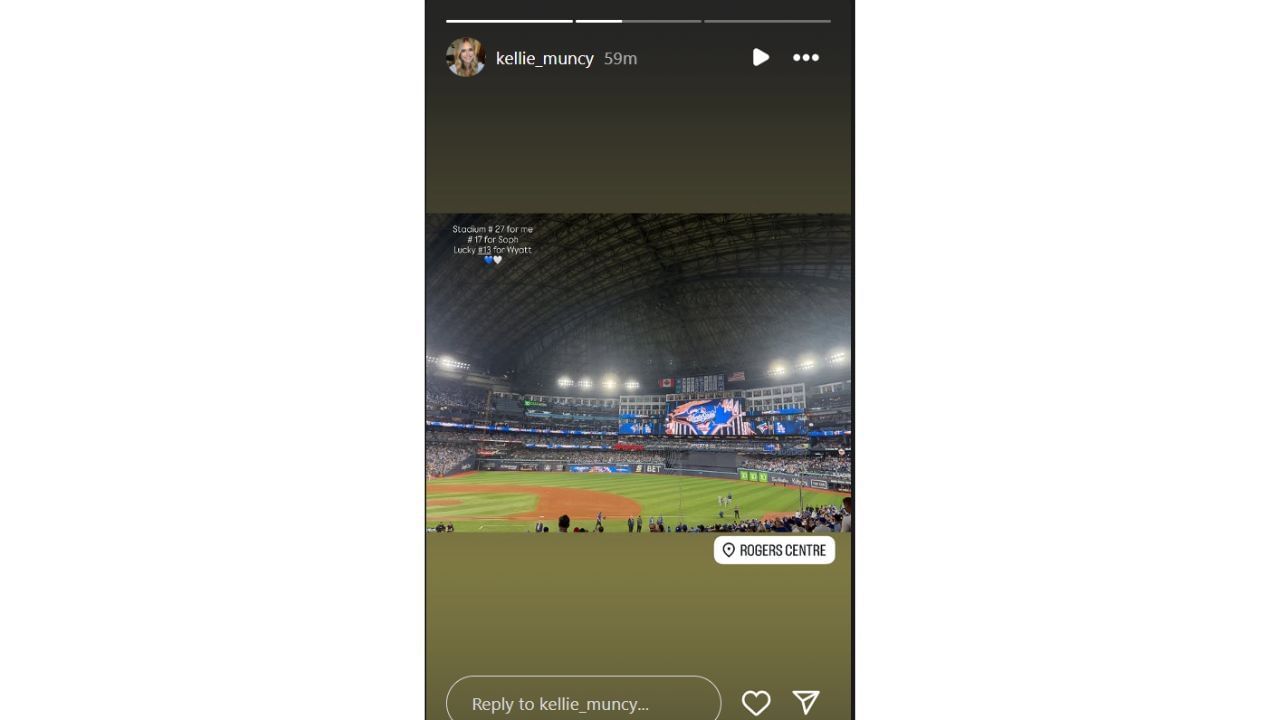Image resolution: width=1280 pixels, height=720 pixels.
Task: Open kellie_muncy's profile picture
Action: pos(465,58)
